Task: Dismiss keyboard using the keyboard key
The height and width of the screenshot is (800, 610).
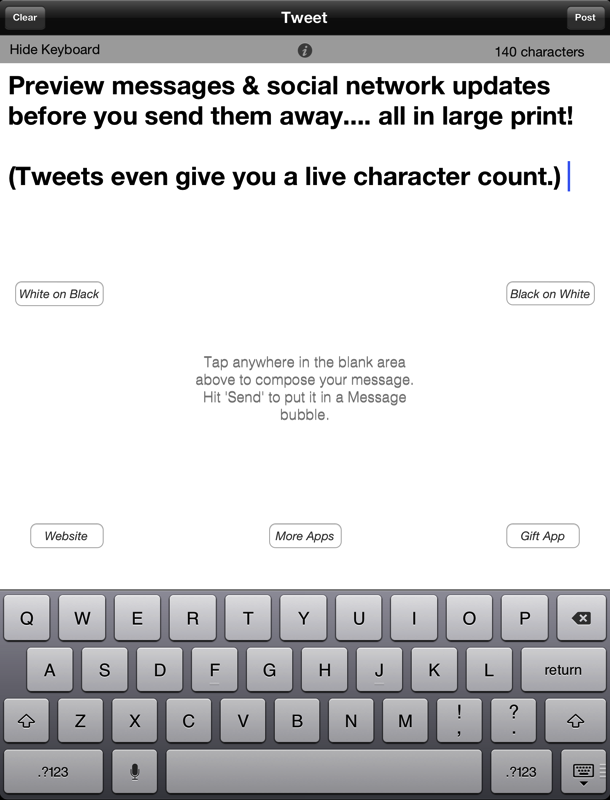Action: [x=583, y=771]
